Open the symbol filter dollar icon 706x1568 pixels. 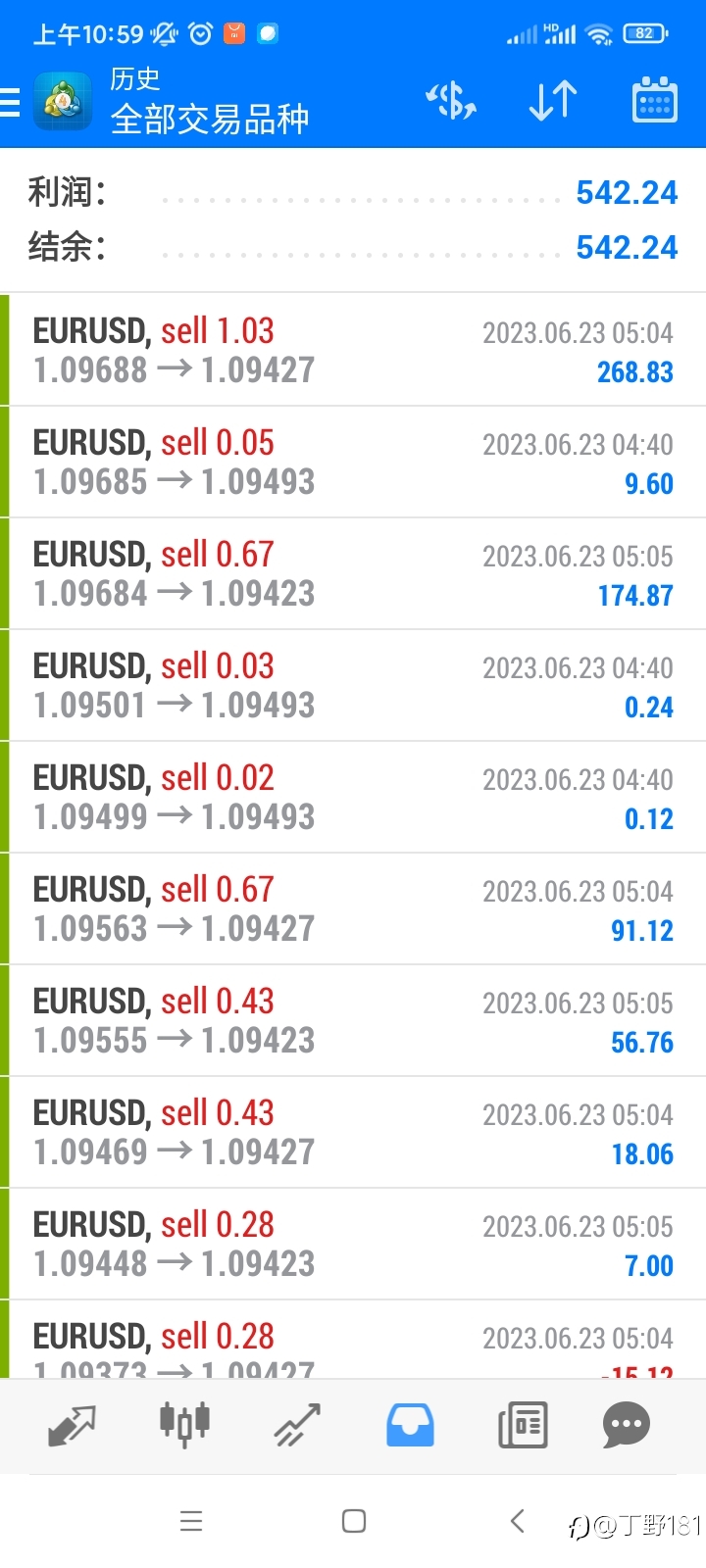[451, 101]
